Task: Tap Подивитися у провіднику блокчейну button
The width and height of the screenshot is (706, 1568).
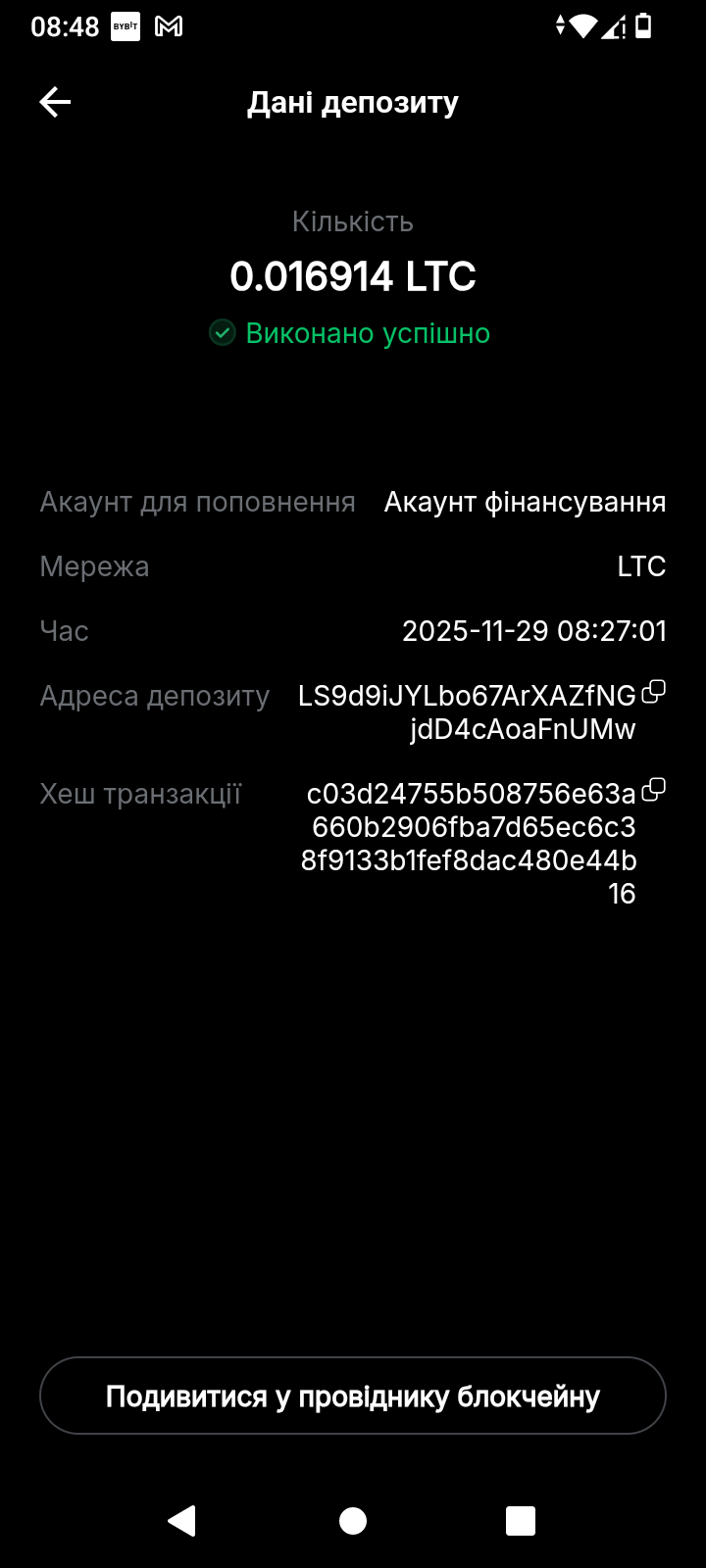Action: (353, 1396)
